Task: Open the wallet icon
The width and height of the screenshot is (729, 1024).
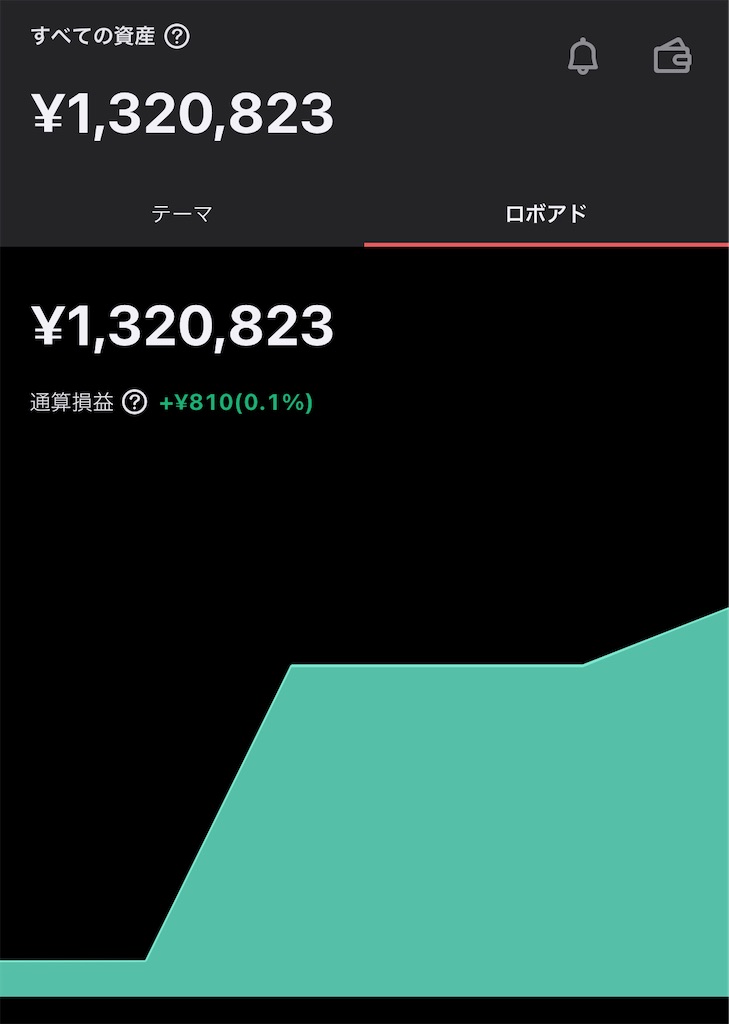Action: tap(672, 57)
